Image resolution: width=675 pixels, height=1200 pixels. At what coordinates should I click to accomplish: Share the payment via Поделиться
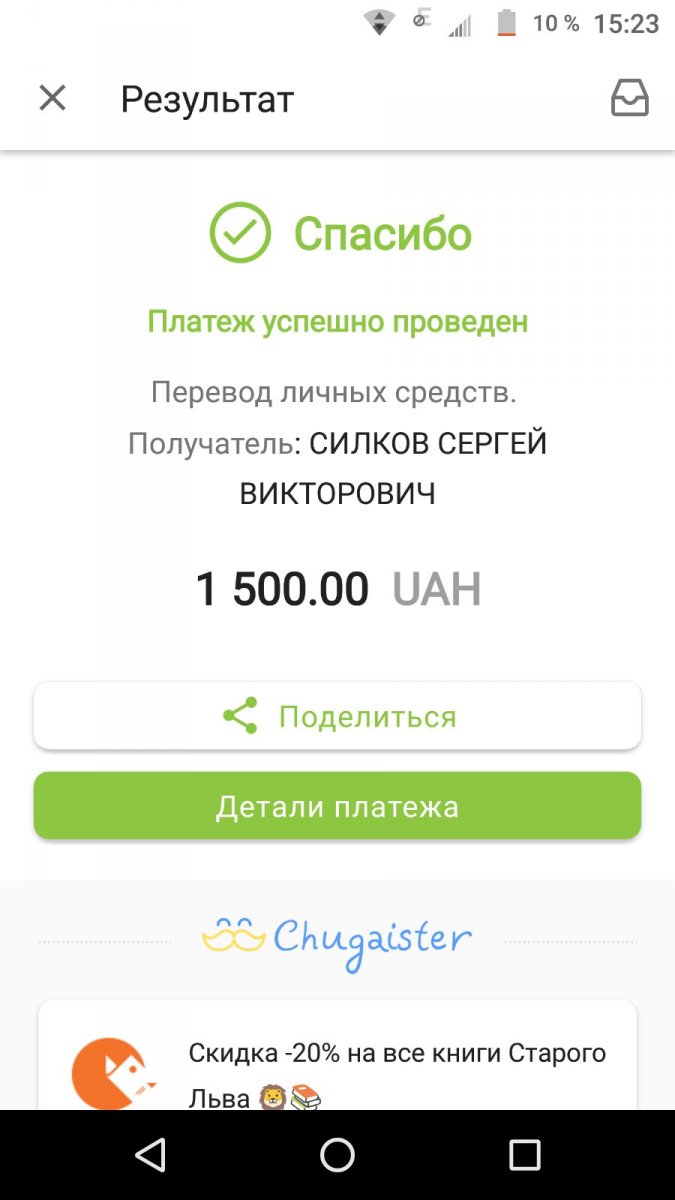[337, 716]
